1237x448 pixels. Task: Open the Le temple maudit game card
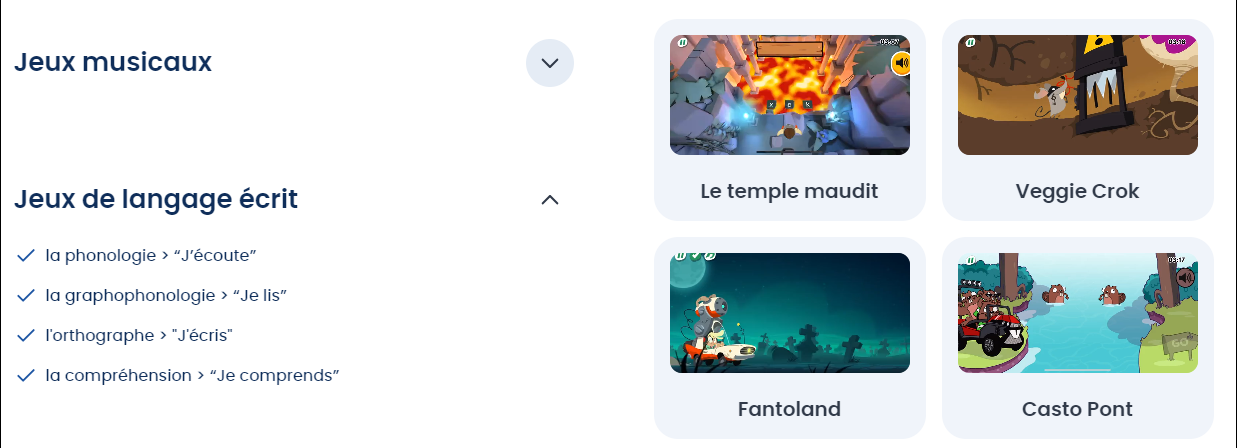point(789,119)
